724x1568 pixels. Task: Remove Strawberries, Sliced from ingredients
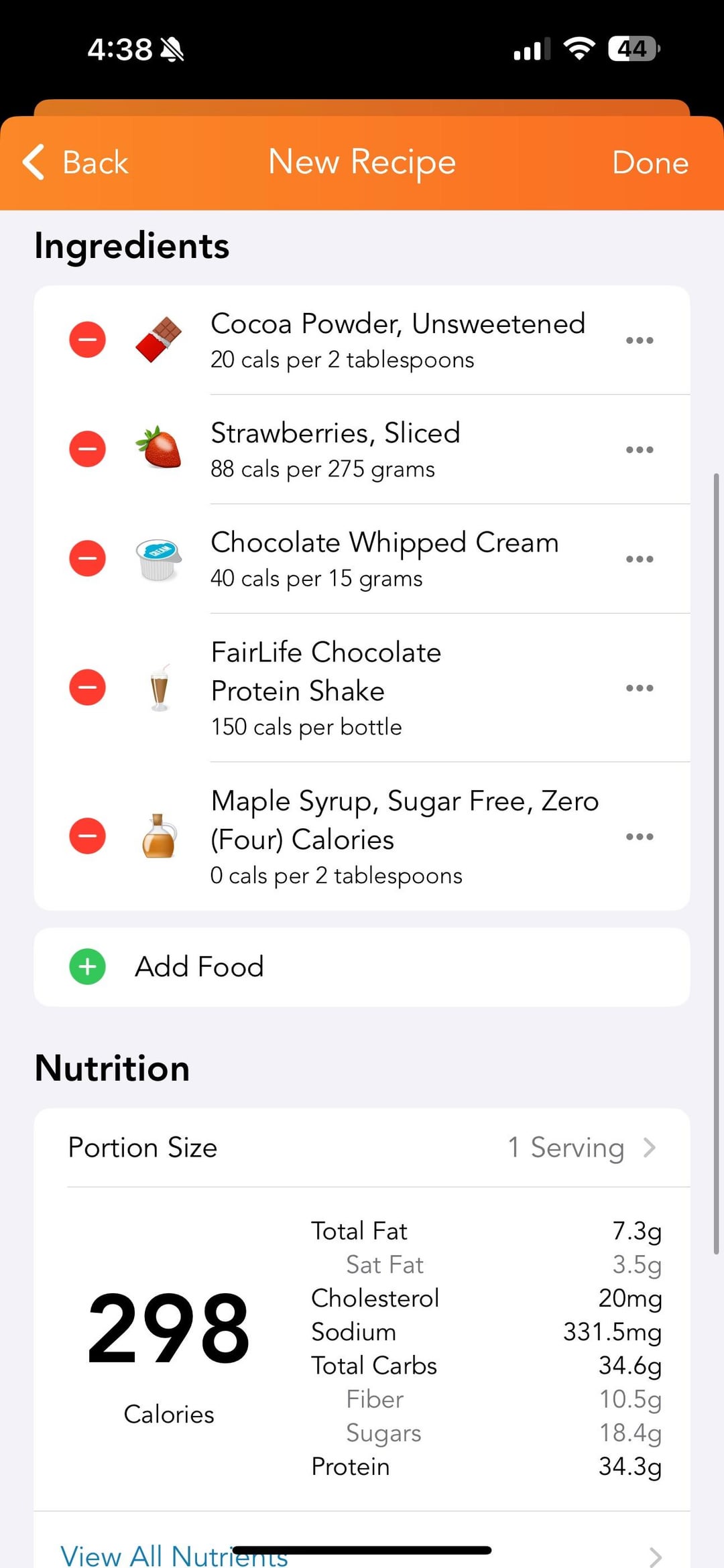click(88, 449)
